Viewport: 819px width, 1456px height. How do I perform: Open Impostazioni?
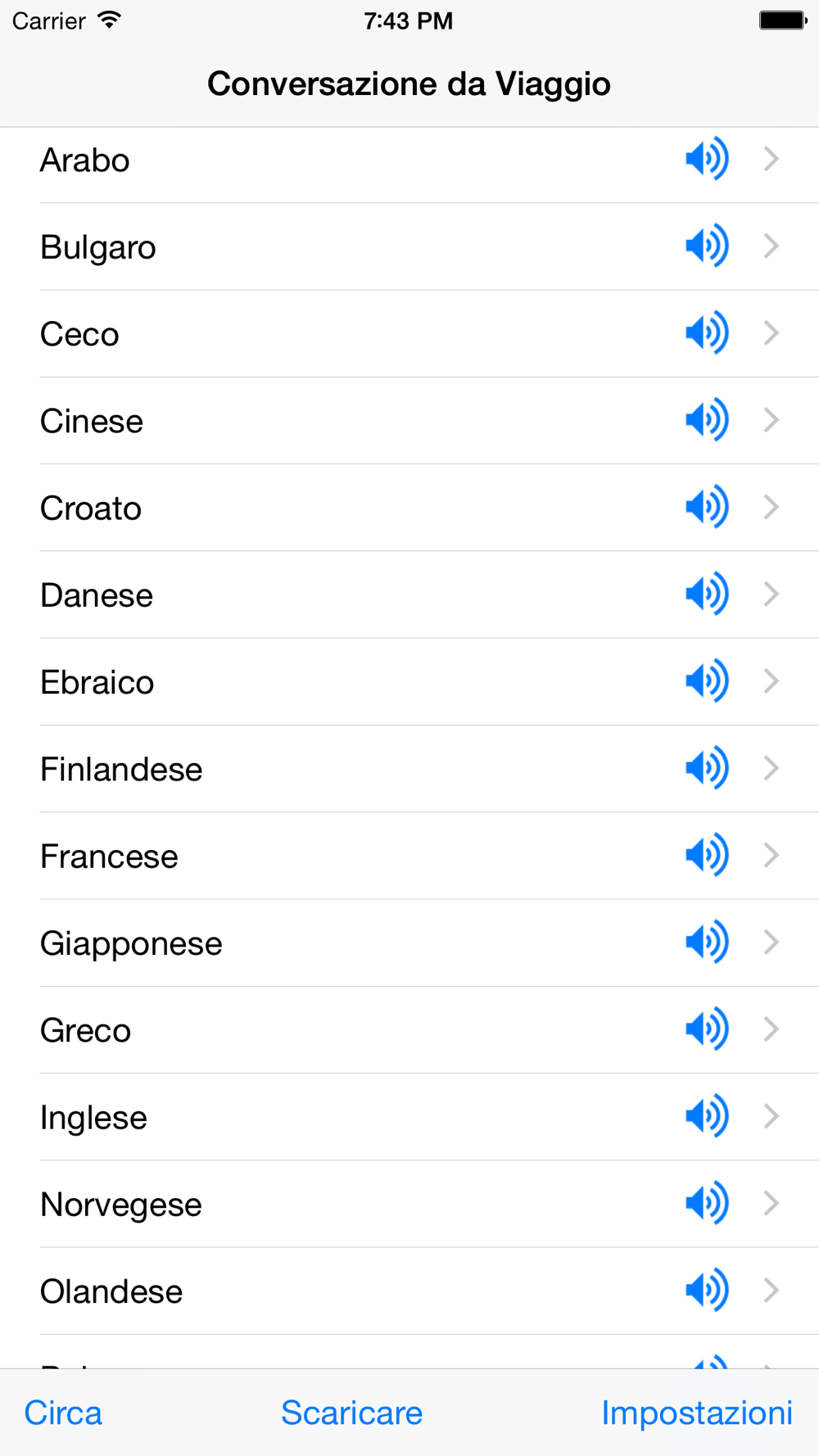click(697, 1413)
